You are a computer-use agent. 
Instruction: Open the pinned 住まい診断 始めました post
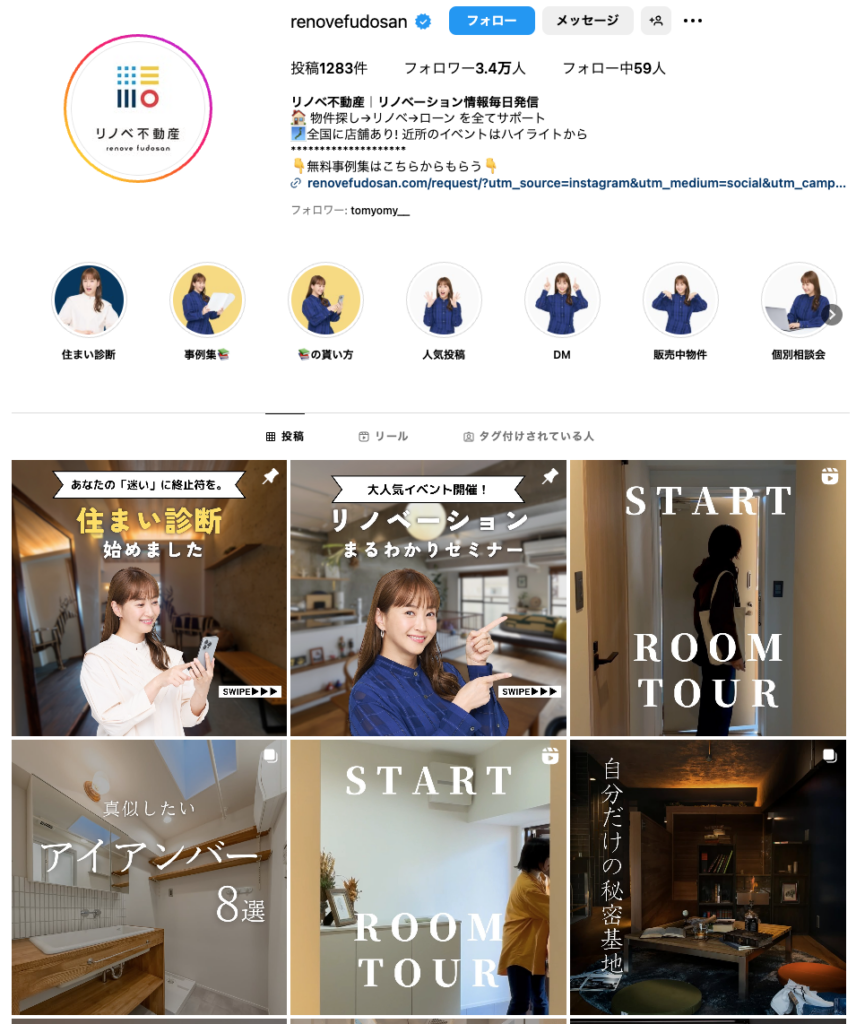[x=149, y=598]
